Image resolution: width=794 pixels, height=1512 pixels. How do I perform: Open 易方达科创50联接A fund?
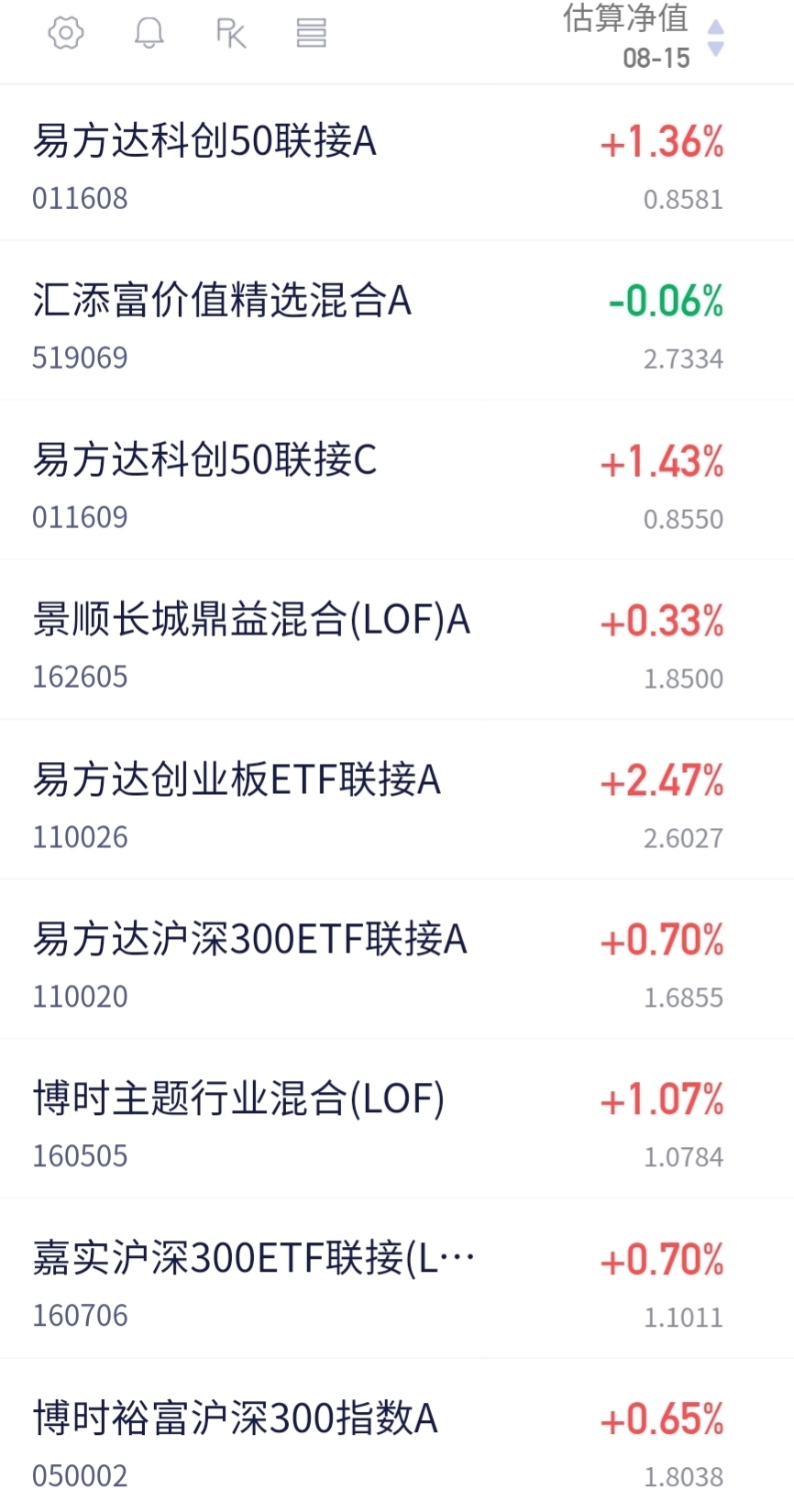pyautogui.click(x=397, y=162)
